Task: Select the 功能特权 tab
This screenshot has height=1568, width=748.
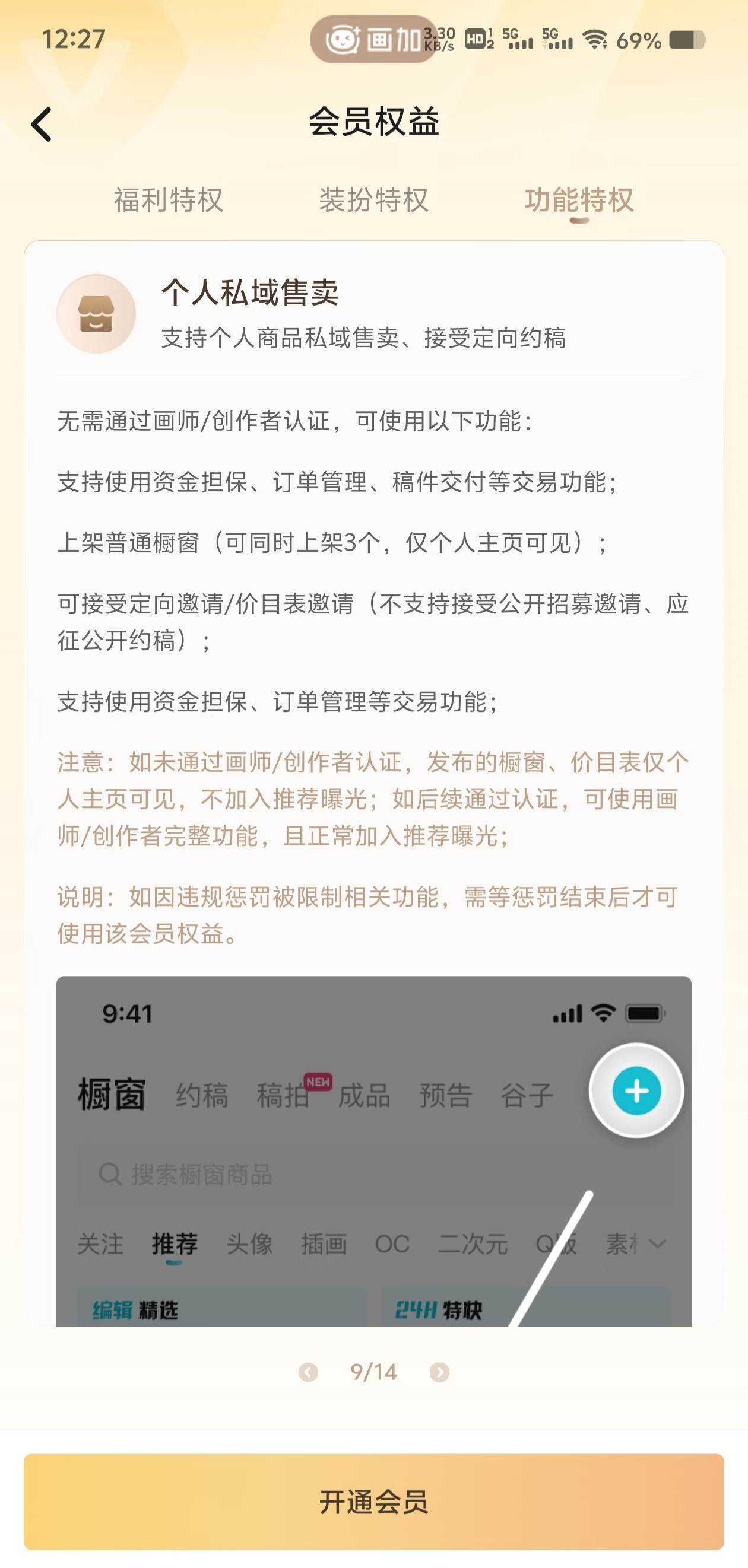Action: click(579, 201)
